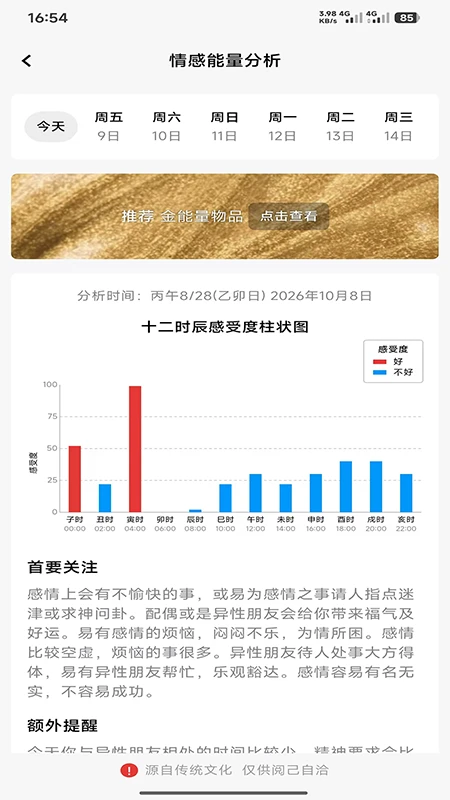450x800 pixels.
Task: Choose 周日 11日 in the date row
Action: 224,127
